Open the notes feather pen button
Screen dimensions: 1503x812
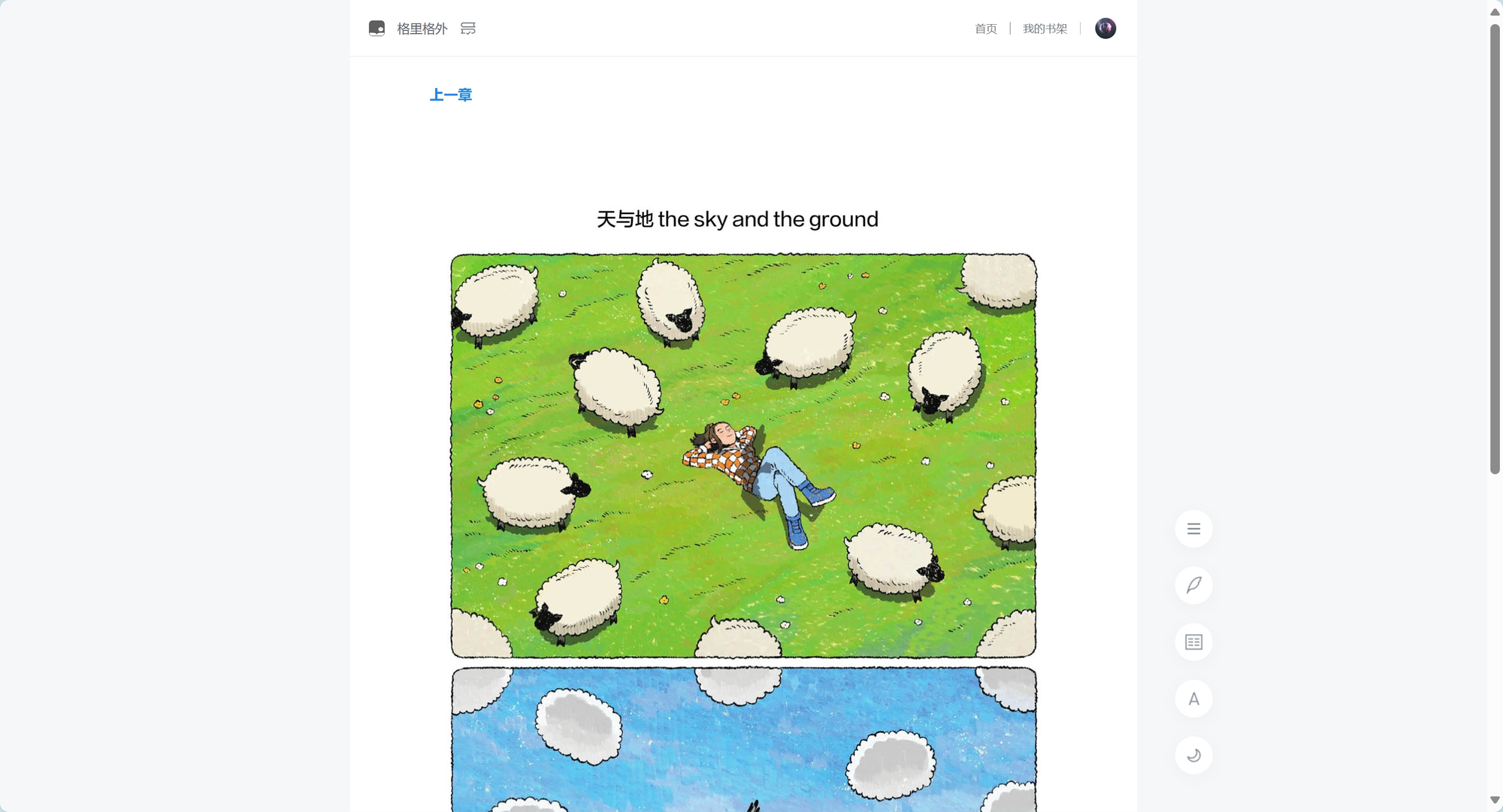pyautogui.click(x=1193, y=585)
